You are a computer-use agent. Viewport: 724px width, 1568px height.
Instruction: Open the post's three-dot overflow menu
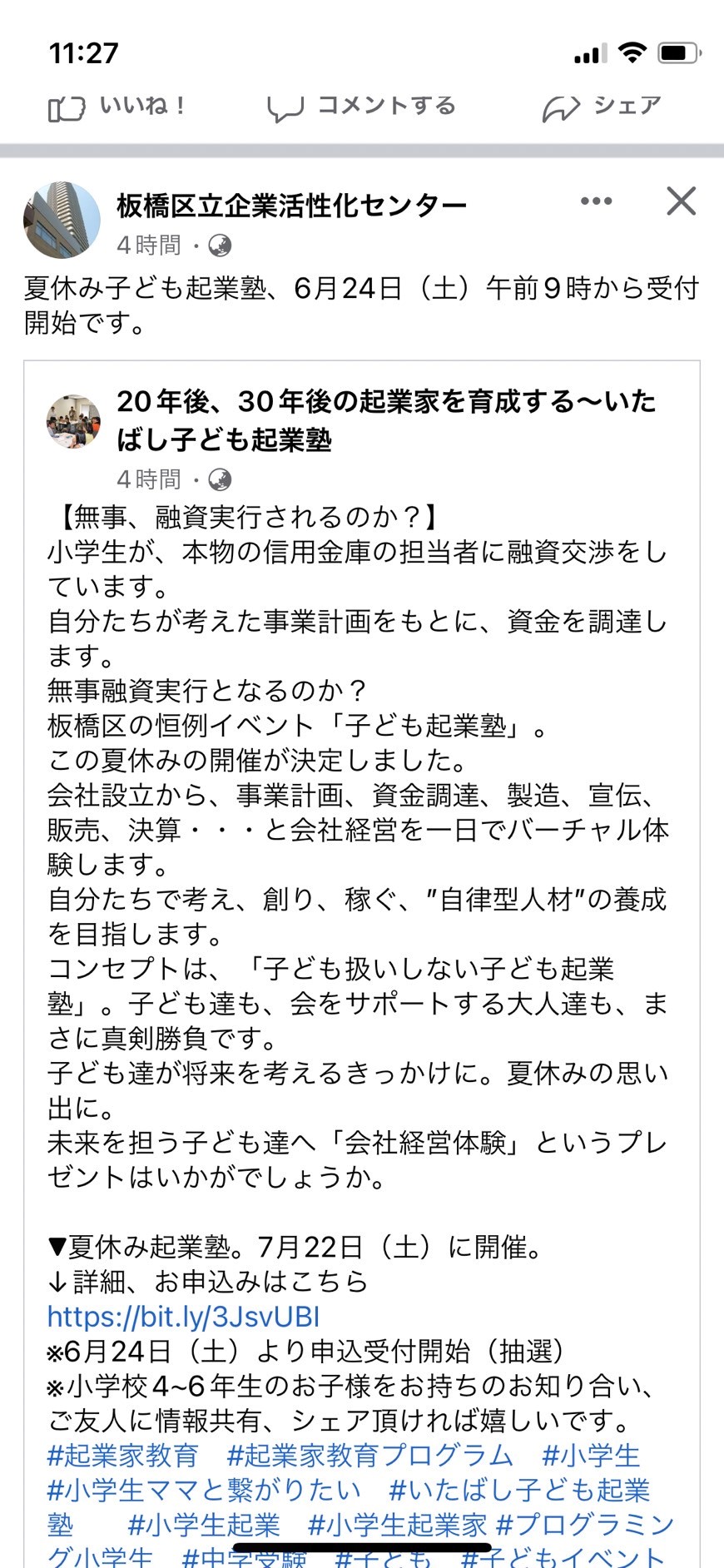596,201
